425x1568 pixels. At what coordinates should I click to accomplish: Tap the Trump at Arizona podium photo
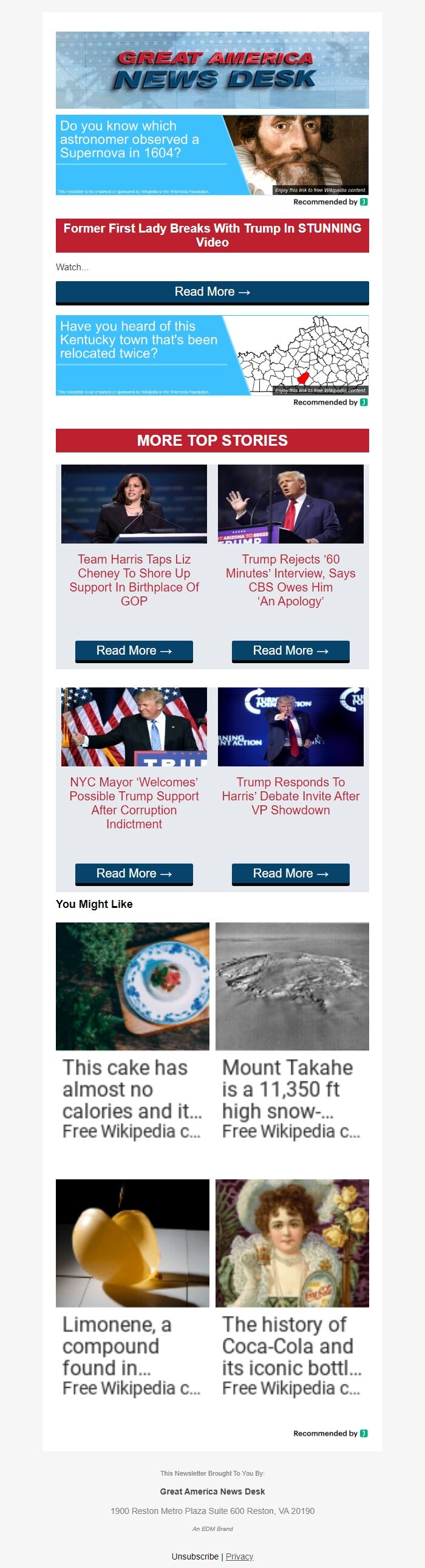(290, 504)
